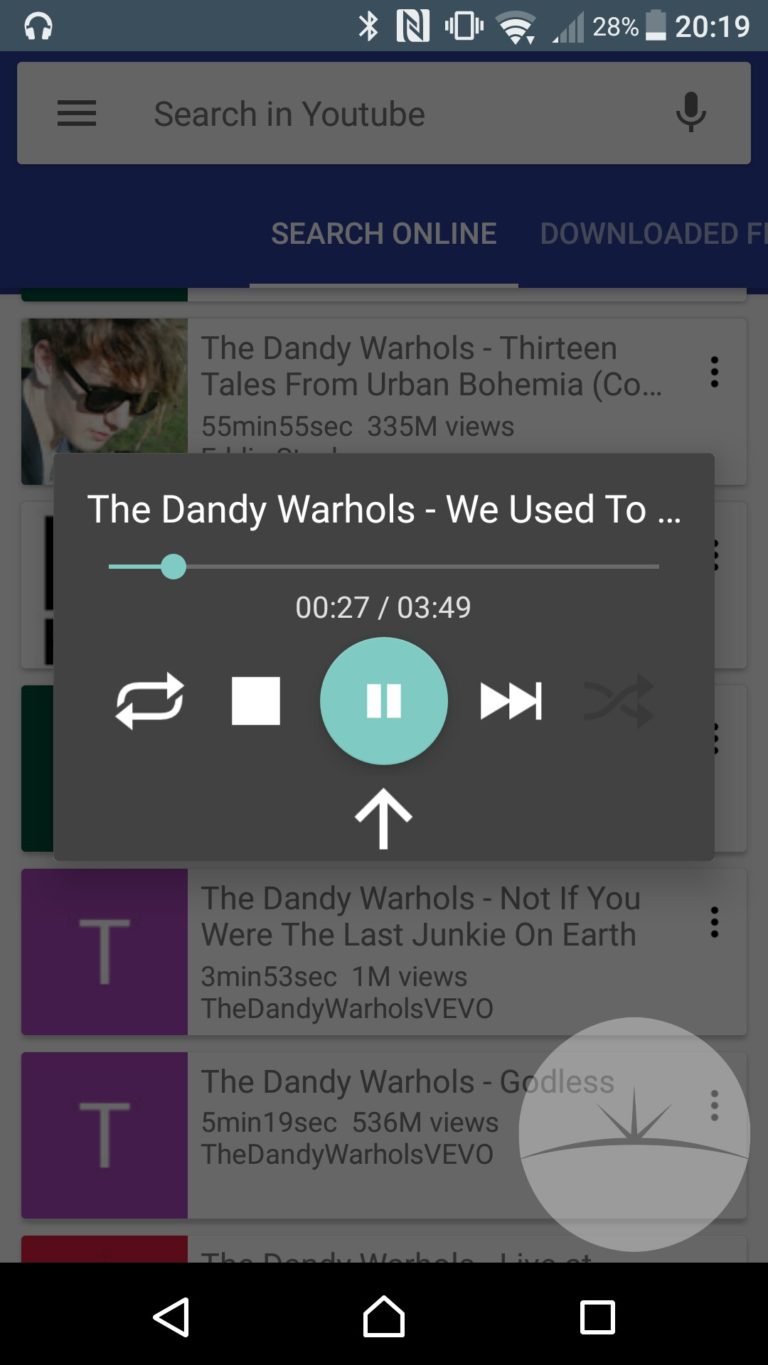Start voice search with the microphone

pos(691,113)
